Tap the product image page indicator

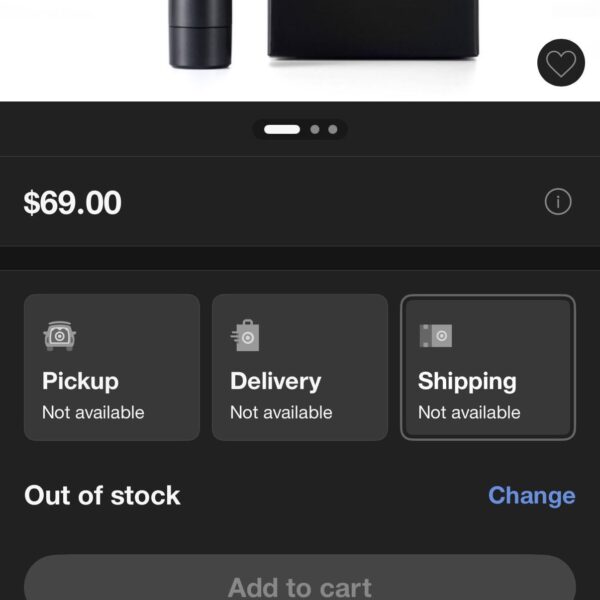click(300, 129)
